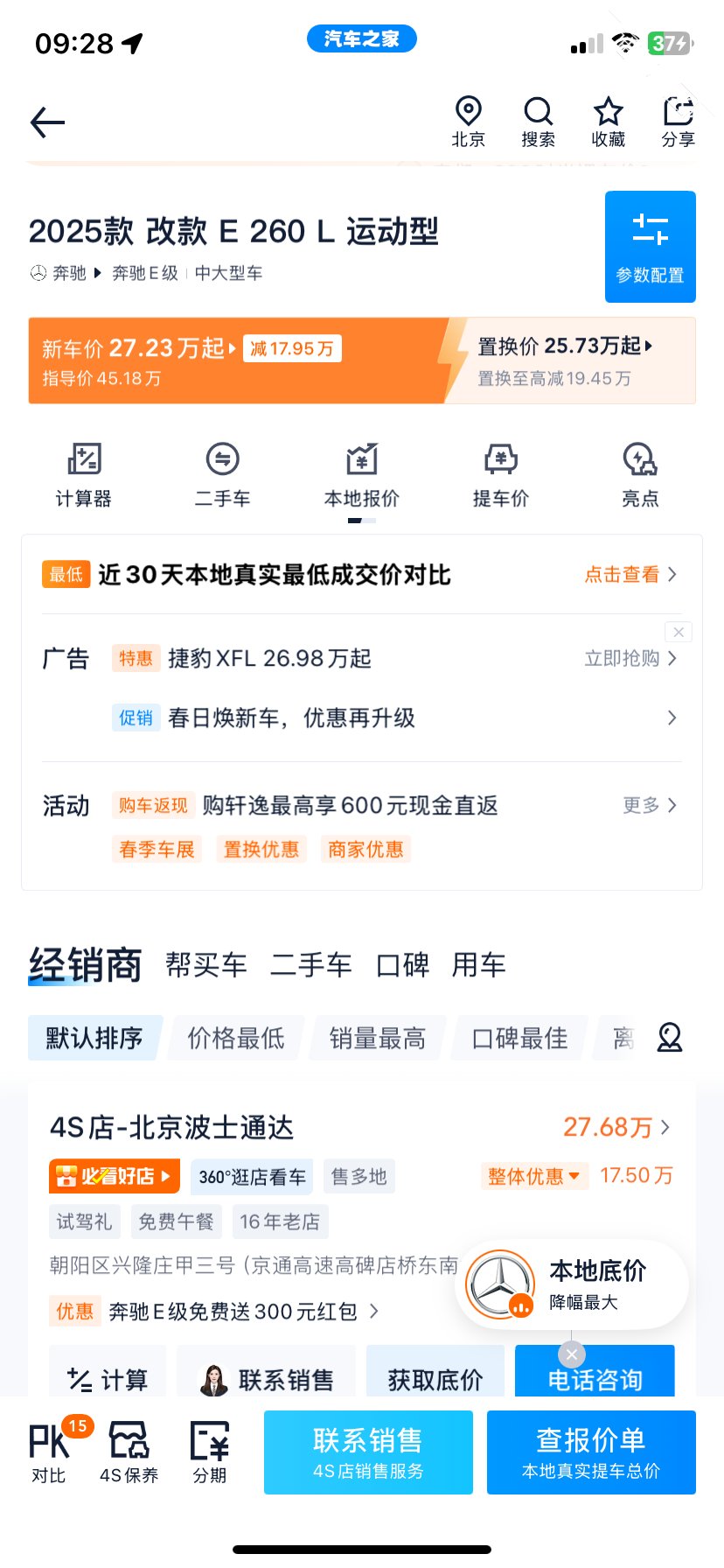Open 立即抢购 for 捷豹 XFL
The width and height of the screenshot is (724, 1568).
tap(630, 658)
